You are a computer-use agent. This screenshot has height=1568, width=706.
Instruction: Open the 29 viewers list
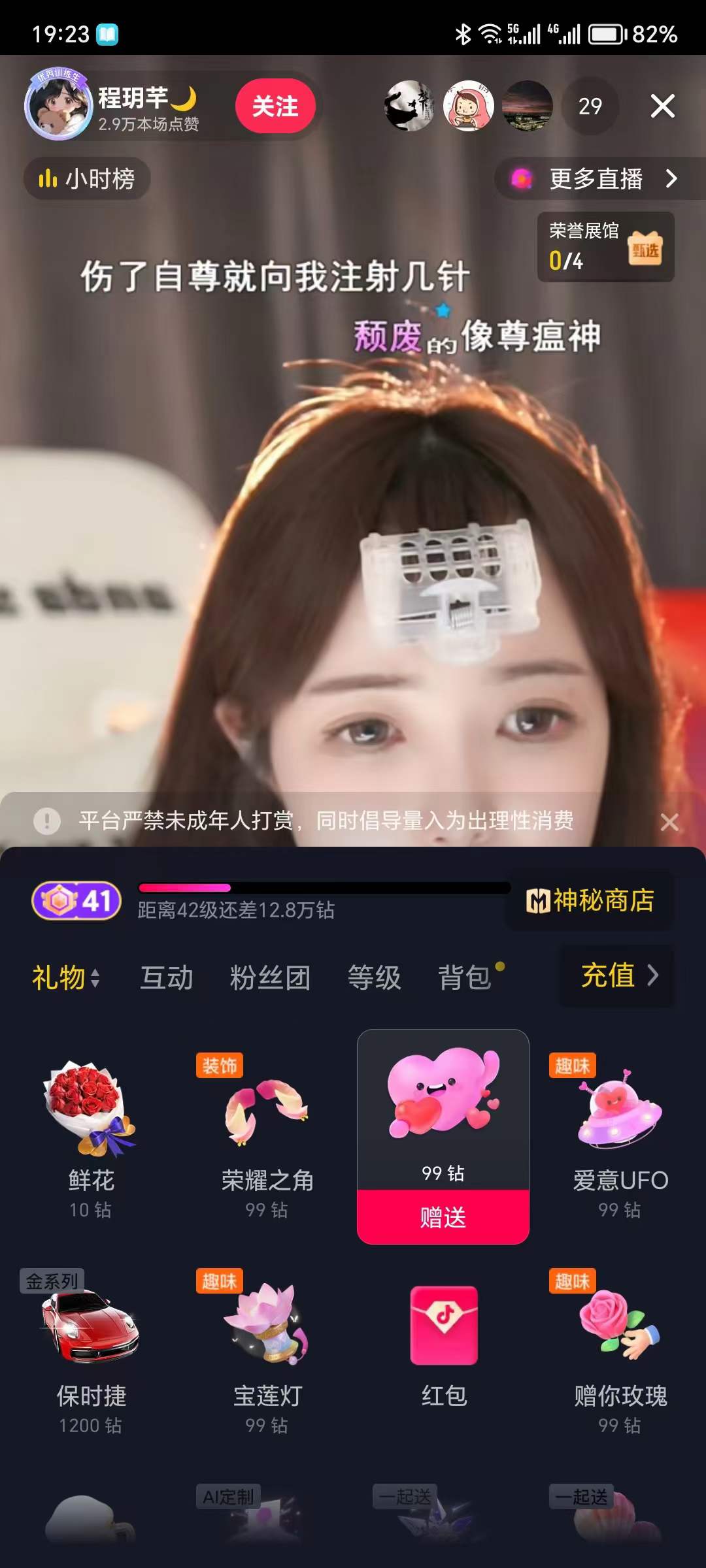(590, 106)
